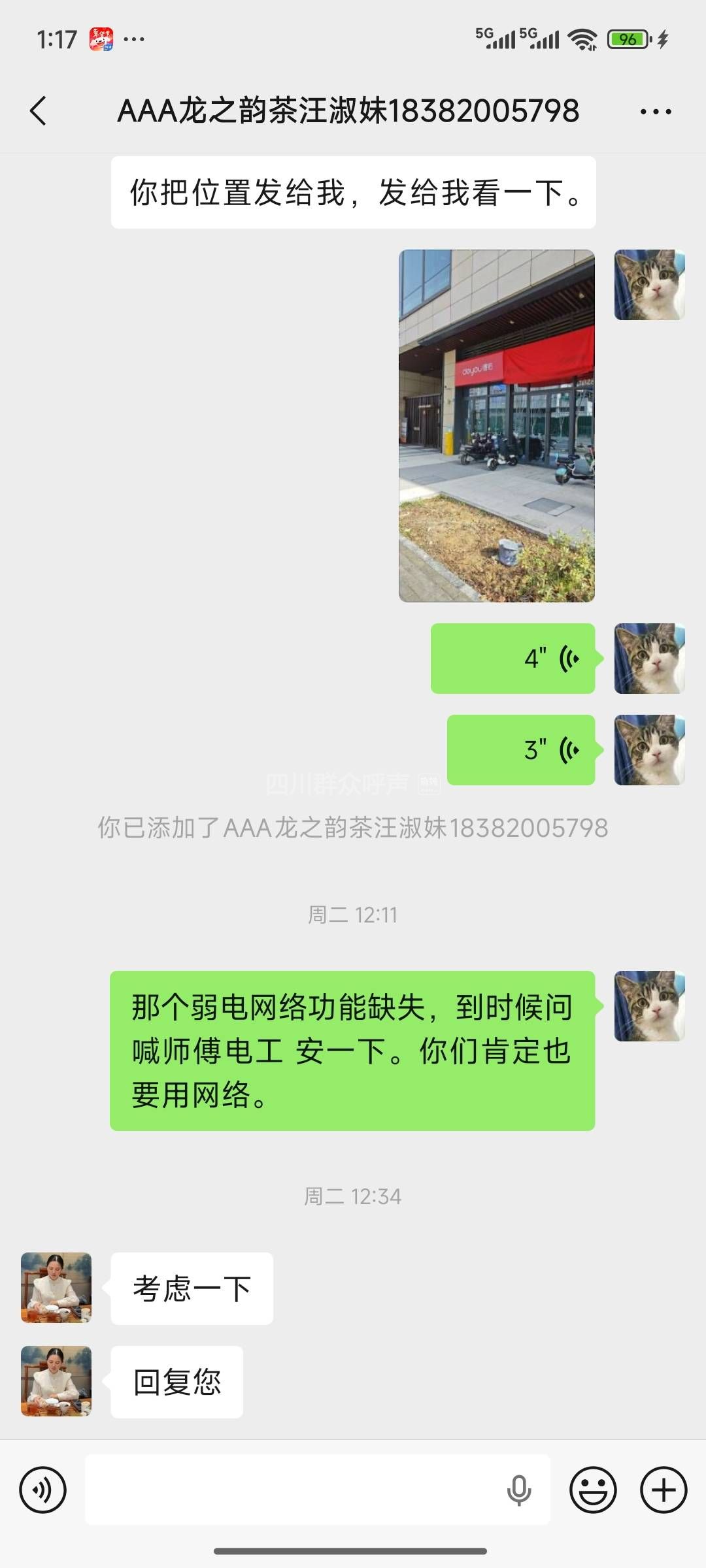Open contact's avatar beside 考虑一下
The width and height of the screenshot is (706, 1568).
pyautogui.click(x=56, y=1288)
